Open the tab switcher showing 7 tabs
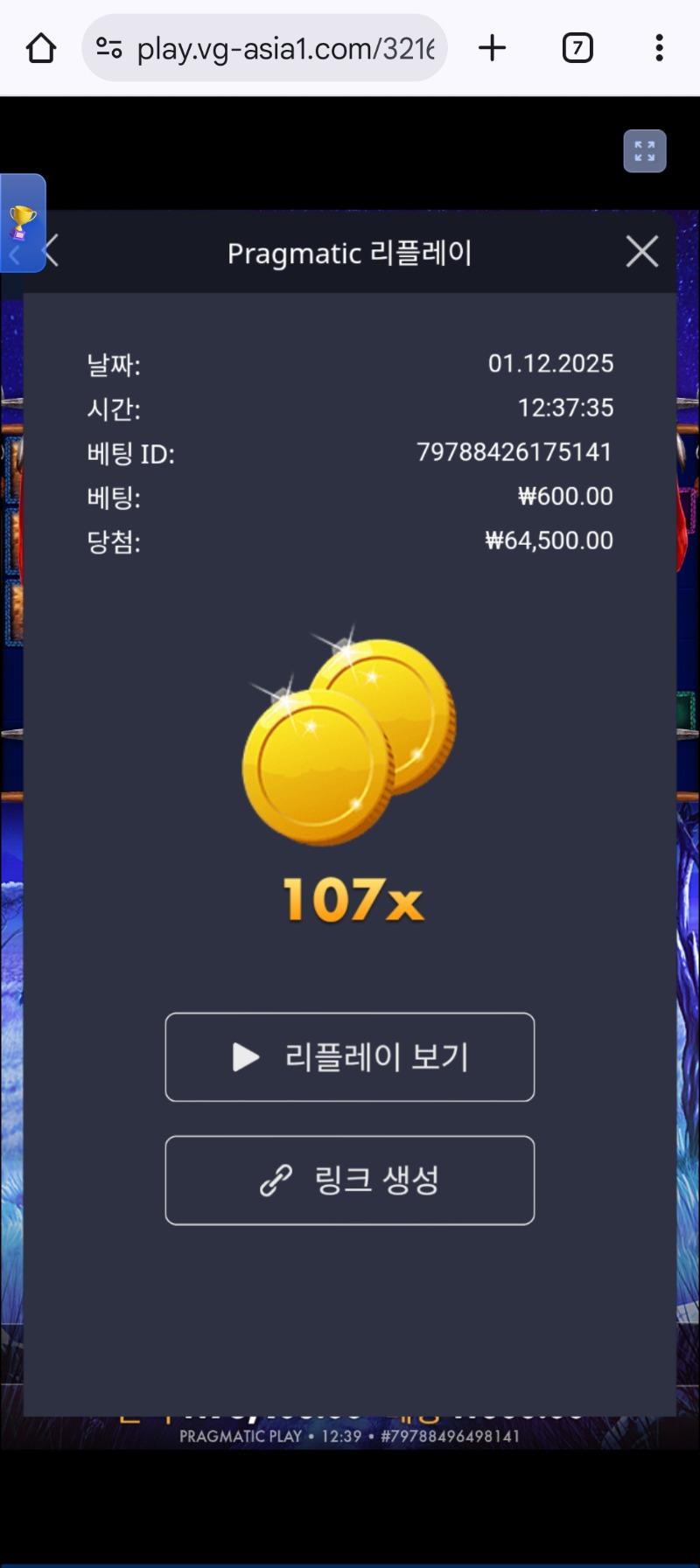 577,48
